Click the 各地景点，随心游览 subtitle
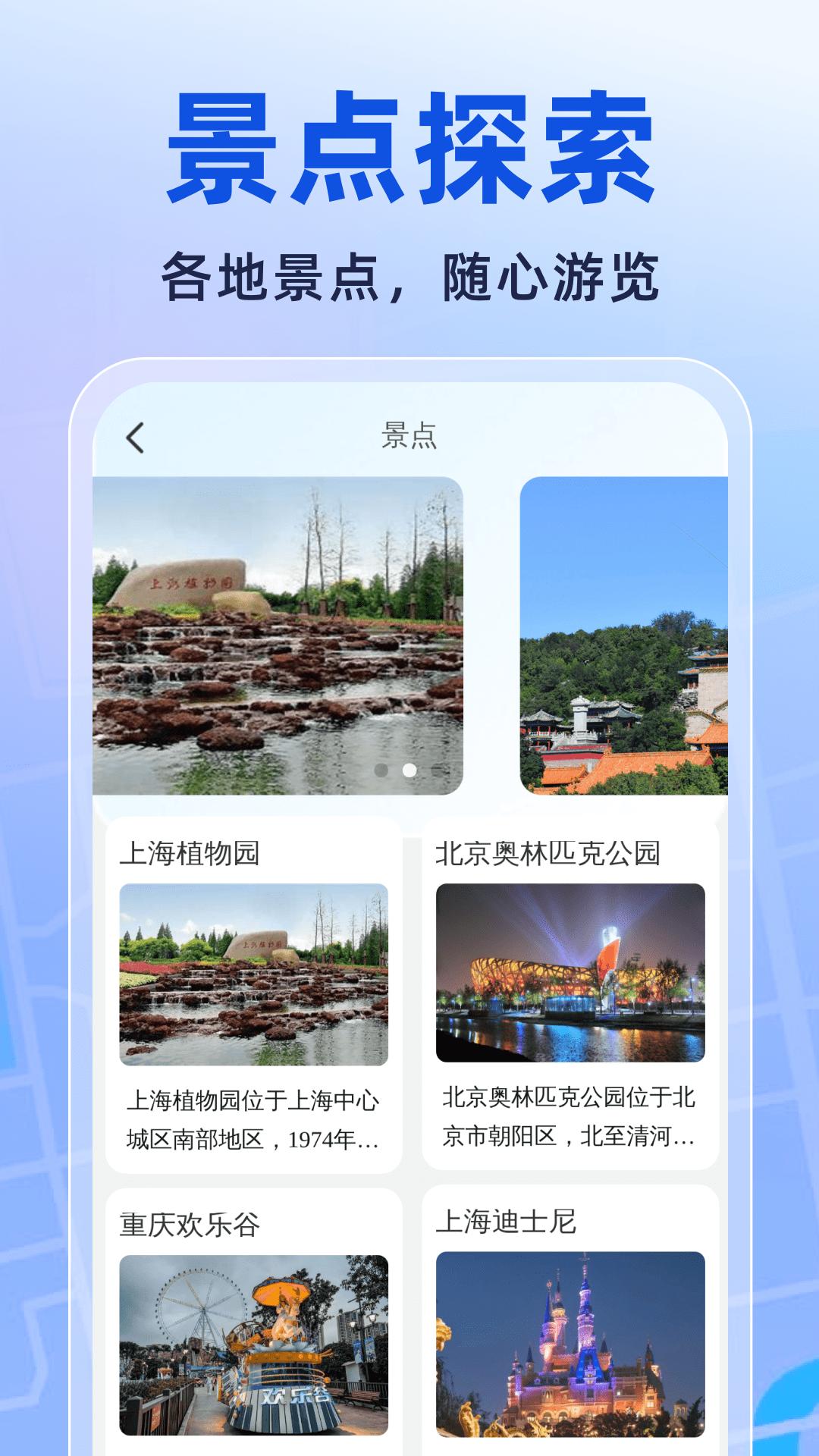 [409, 273]
